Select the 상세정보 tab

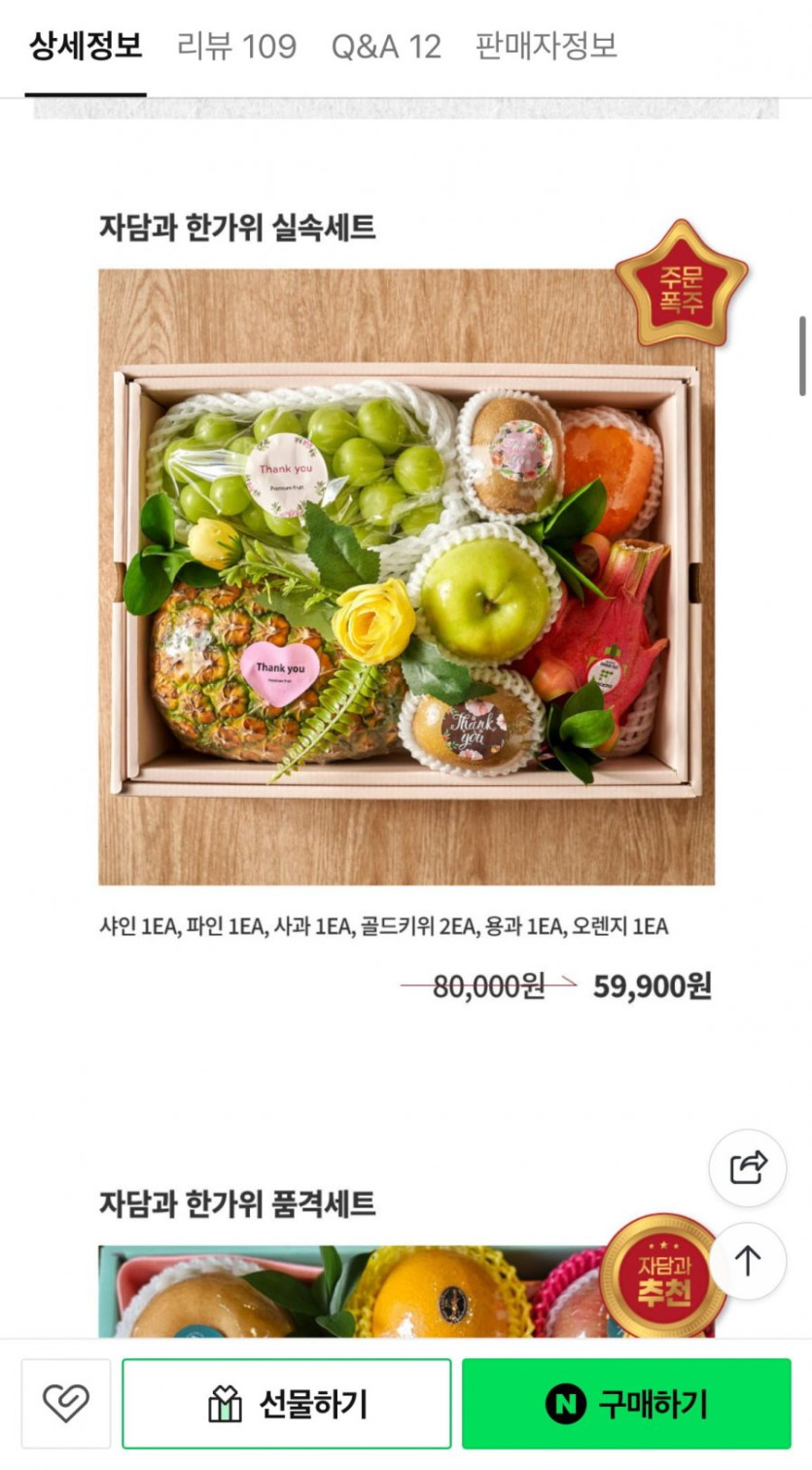86,46
